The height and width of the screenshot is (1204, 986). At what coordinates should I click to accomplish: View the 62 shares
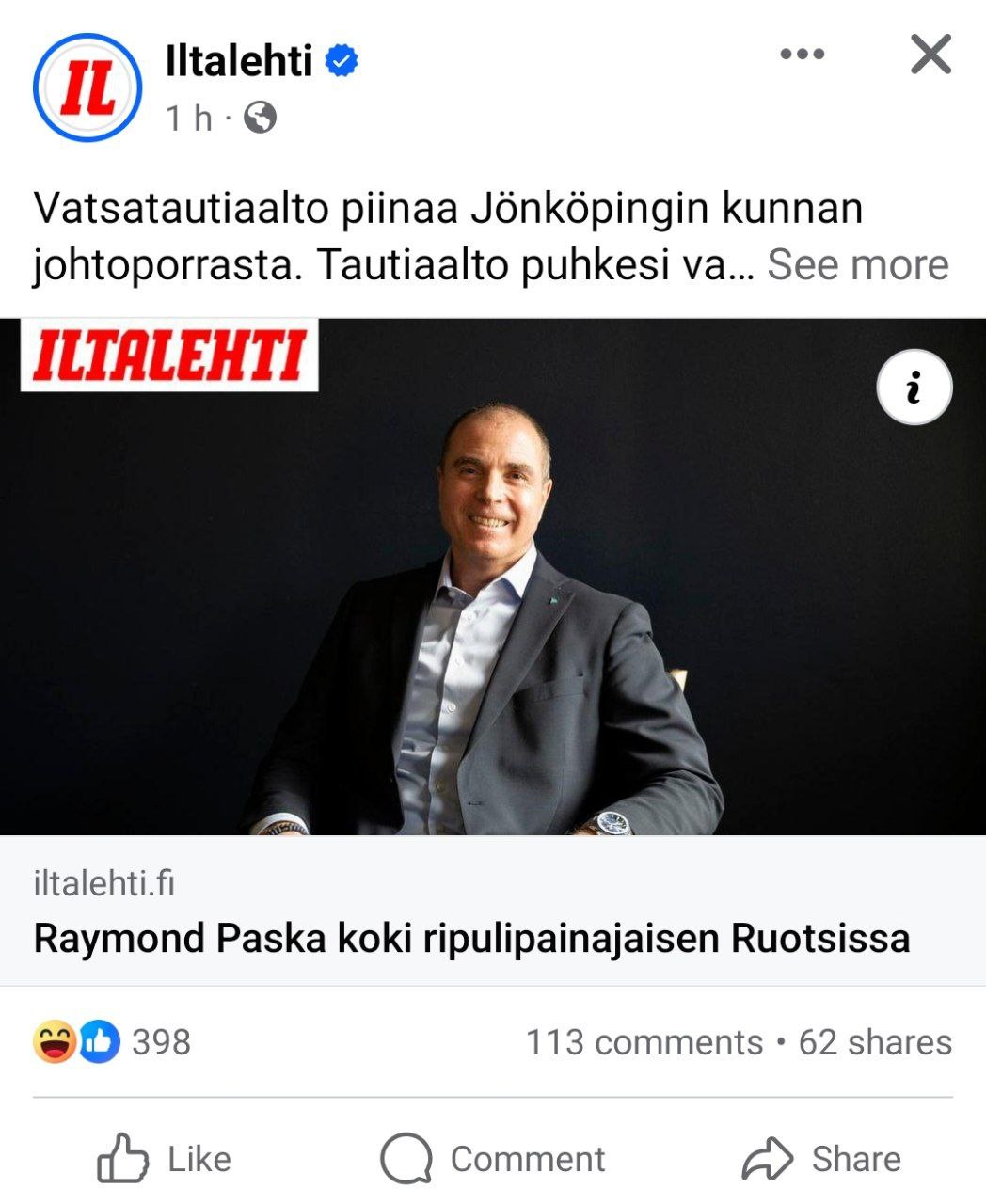[875, 1042]
